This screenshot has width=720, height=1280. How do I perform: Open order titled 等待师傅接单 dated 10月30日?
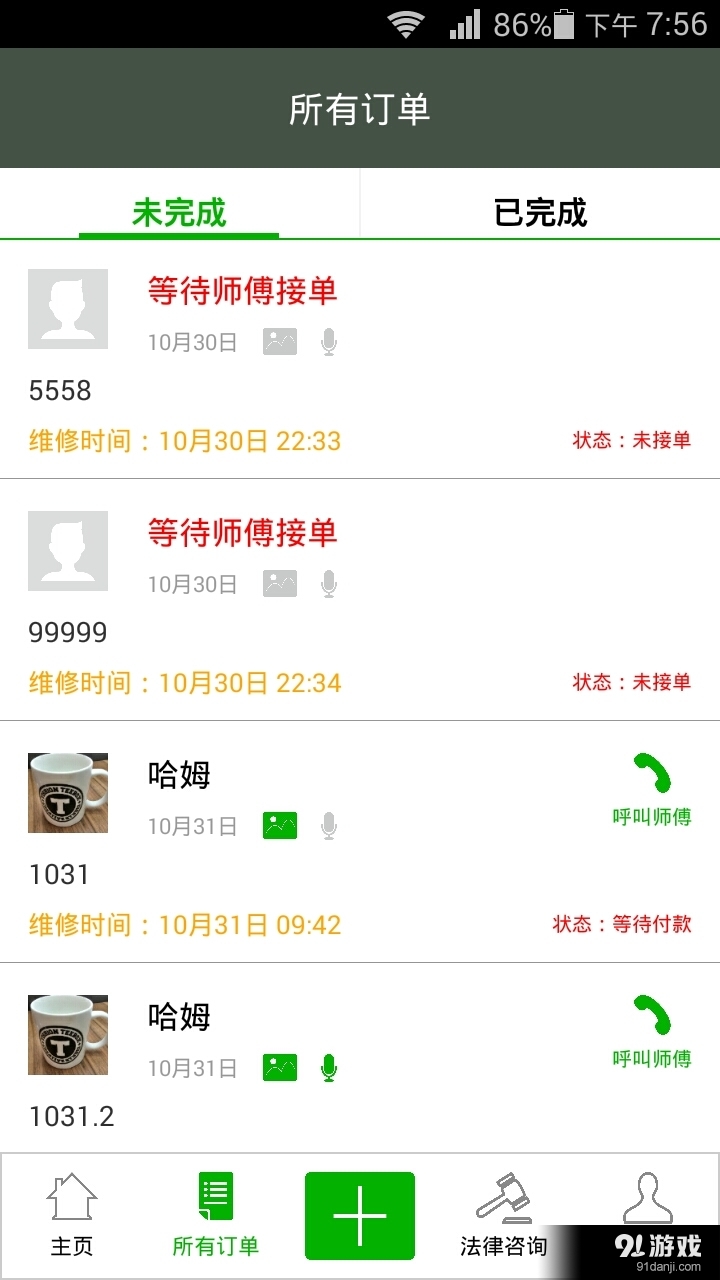click(x=240, y=292)
